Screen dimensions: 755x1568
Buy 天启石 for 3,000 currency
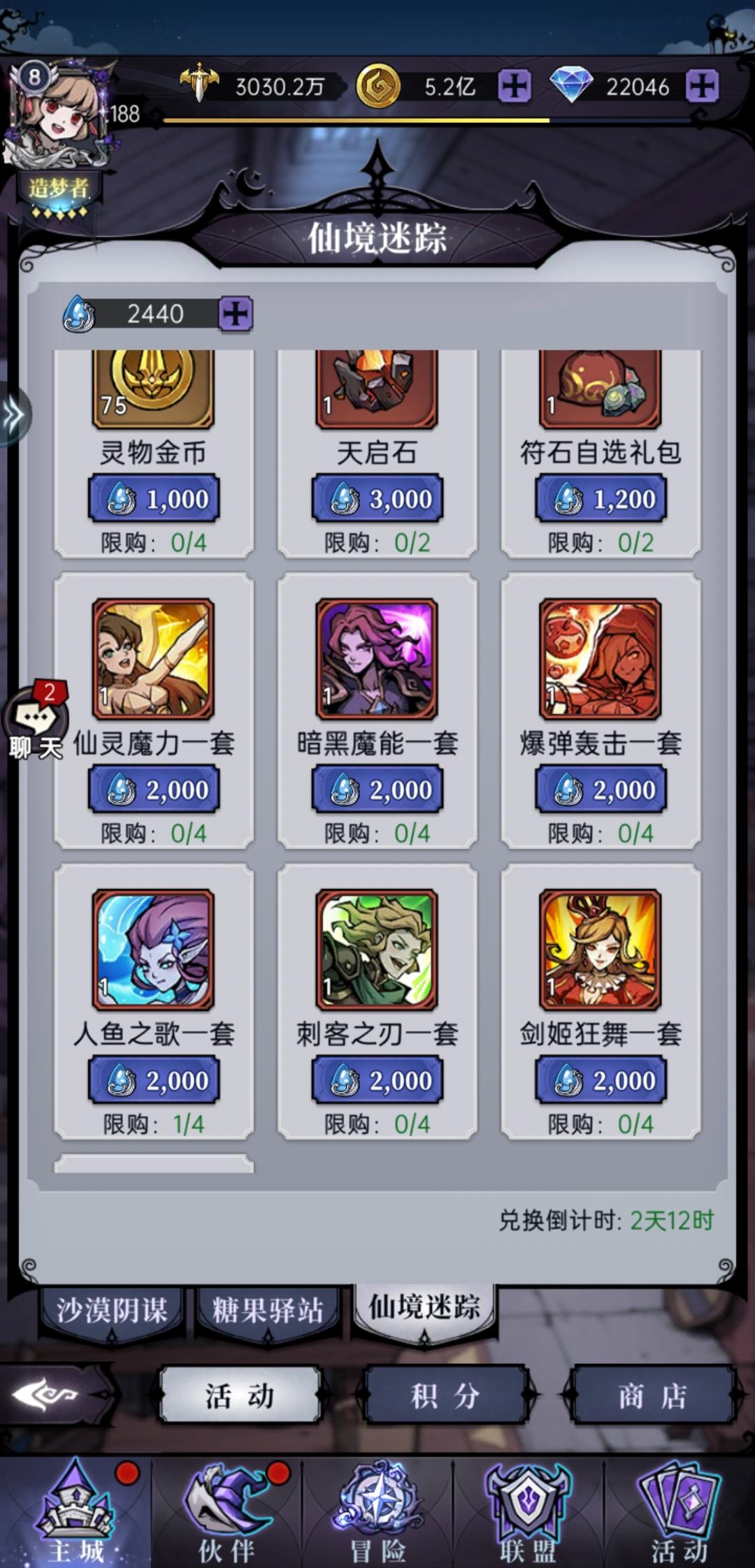(377, 498)
